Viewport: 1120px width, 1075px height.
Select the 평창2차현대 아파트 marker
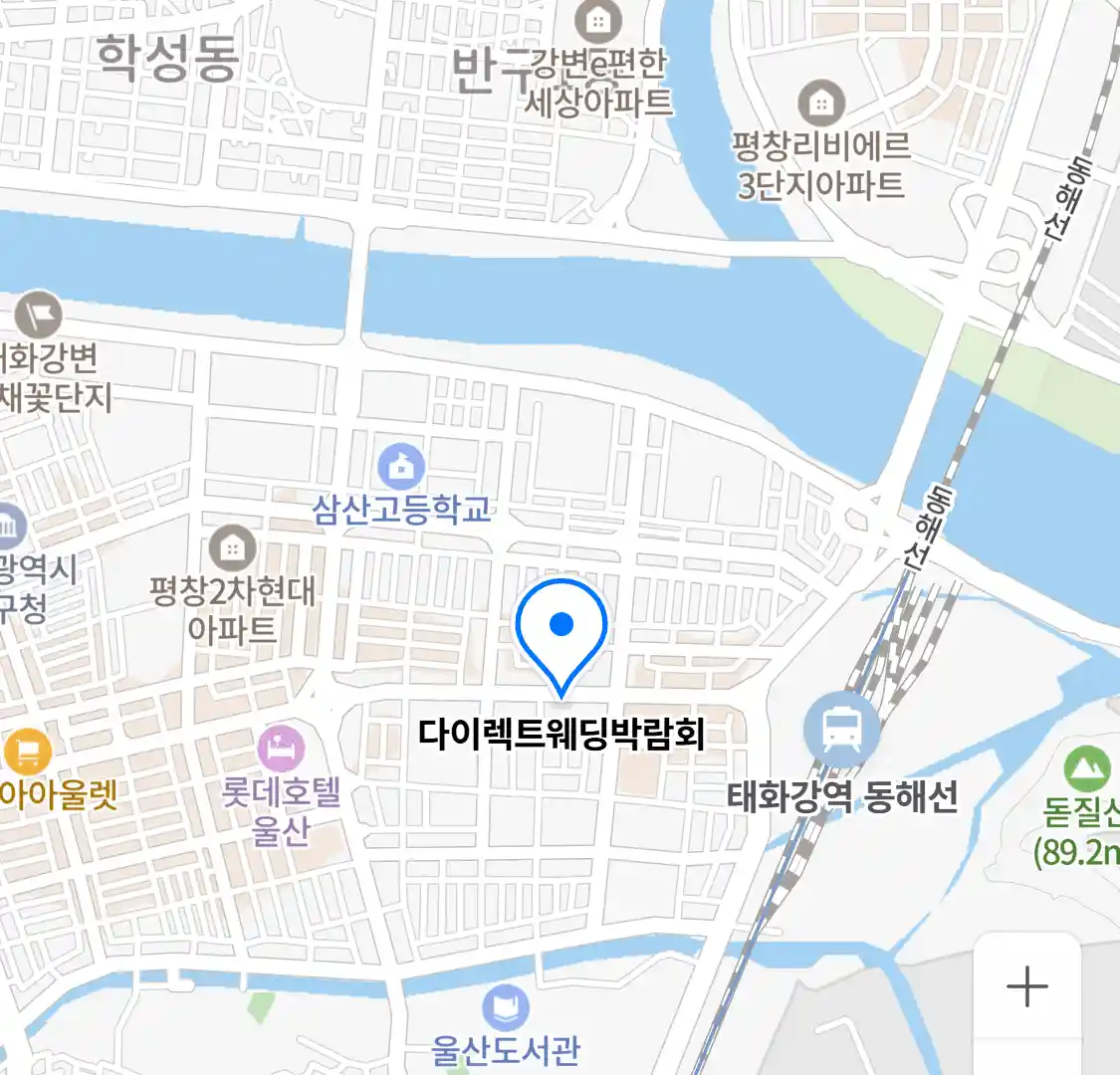pyautogui.click(x=232, y=547)
